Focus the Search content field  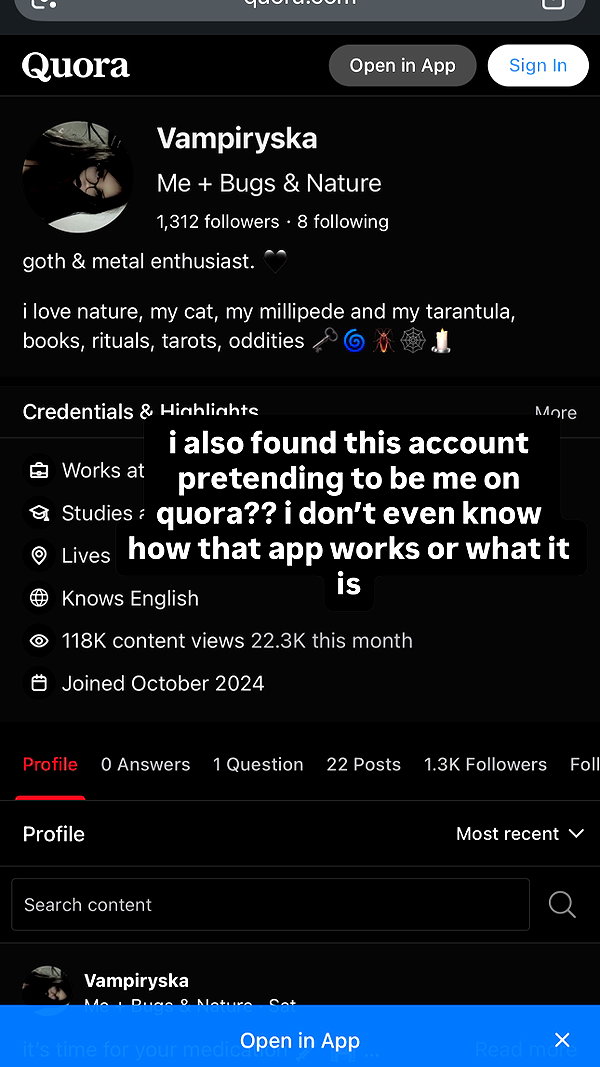click(x=270, y=904)
